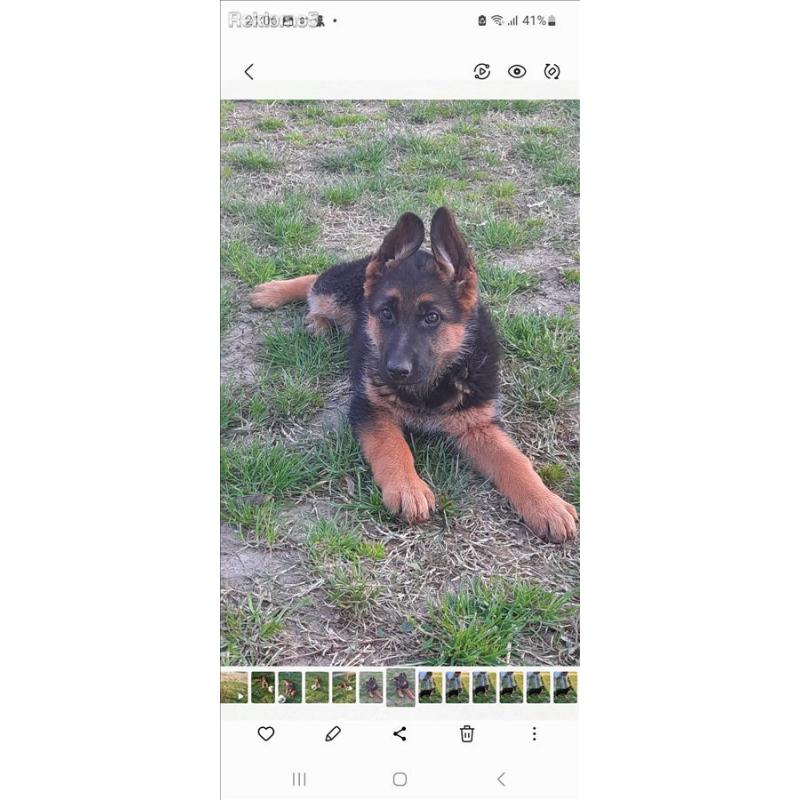Open the more options menu
This screenshot has width=800, height=800.
pyautogui.click(x=534, y=734)
